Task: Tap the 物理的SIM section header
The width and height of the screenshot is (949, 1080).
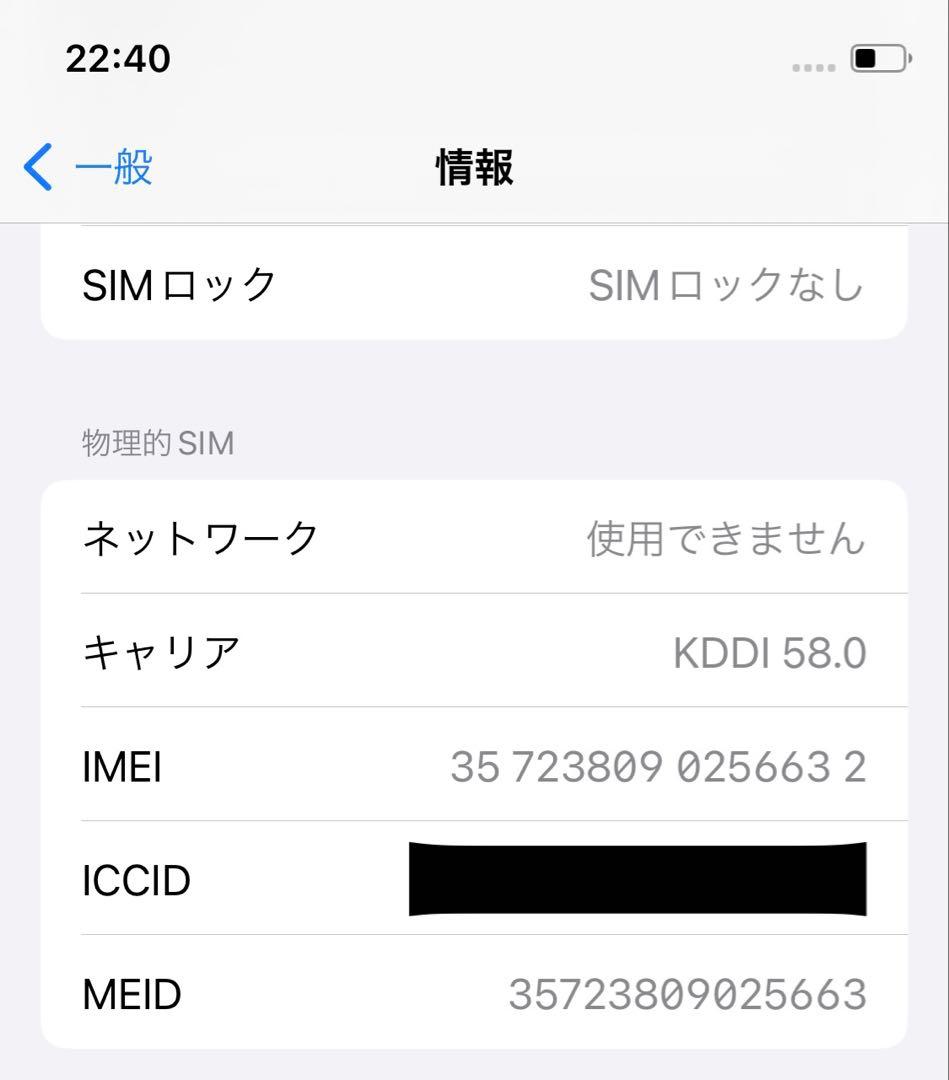Action: tap(155, 443)
